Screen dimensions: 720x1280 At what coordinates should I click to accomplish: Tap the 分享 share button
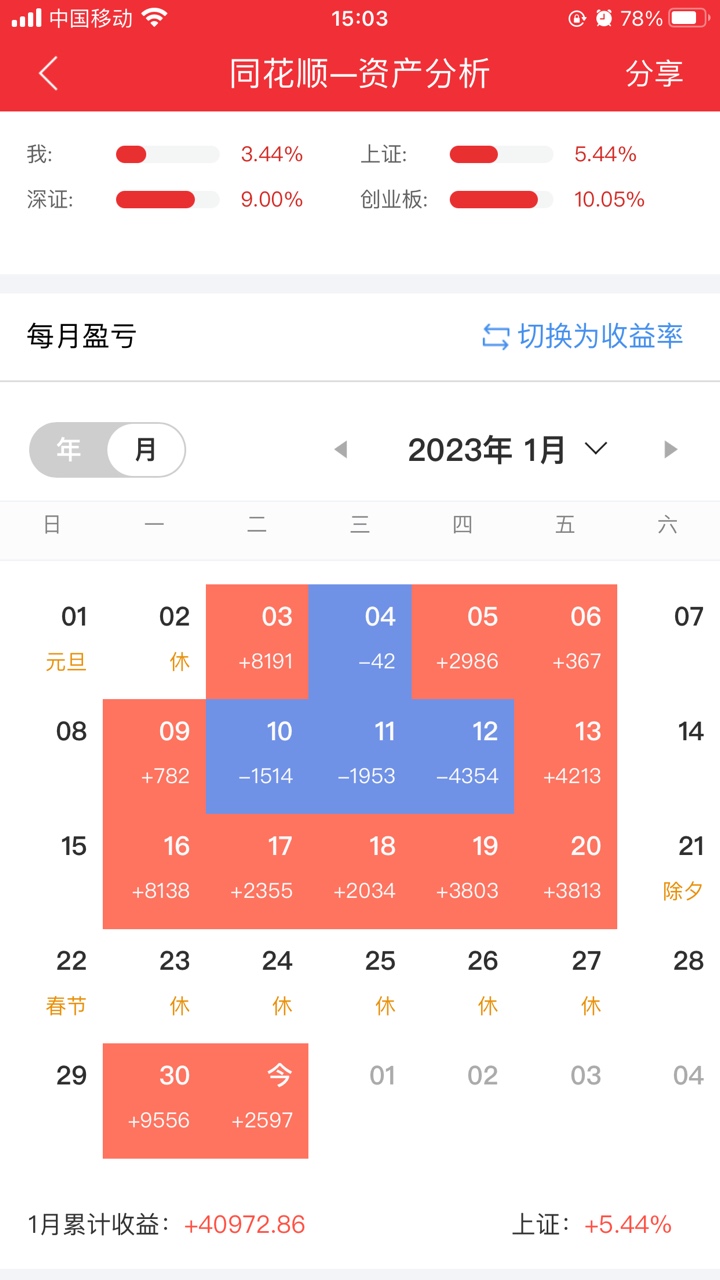click(x=654, y=74)
